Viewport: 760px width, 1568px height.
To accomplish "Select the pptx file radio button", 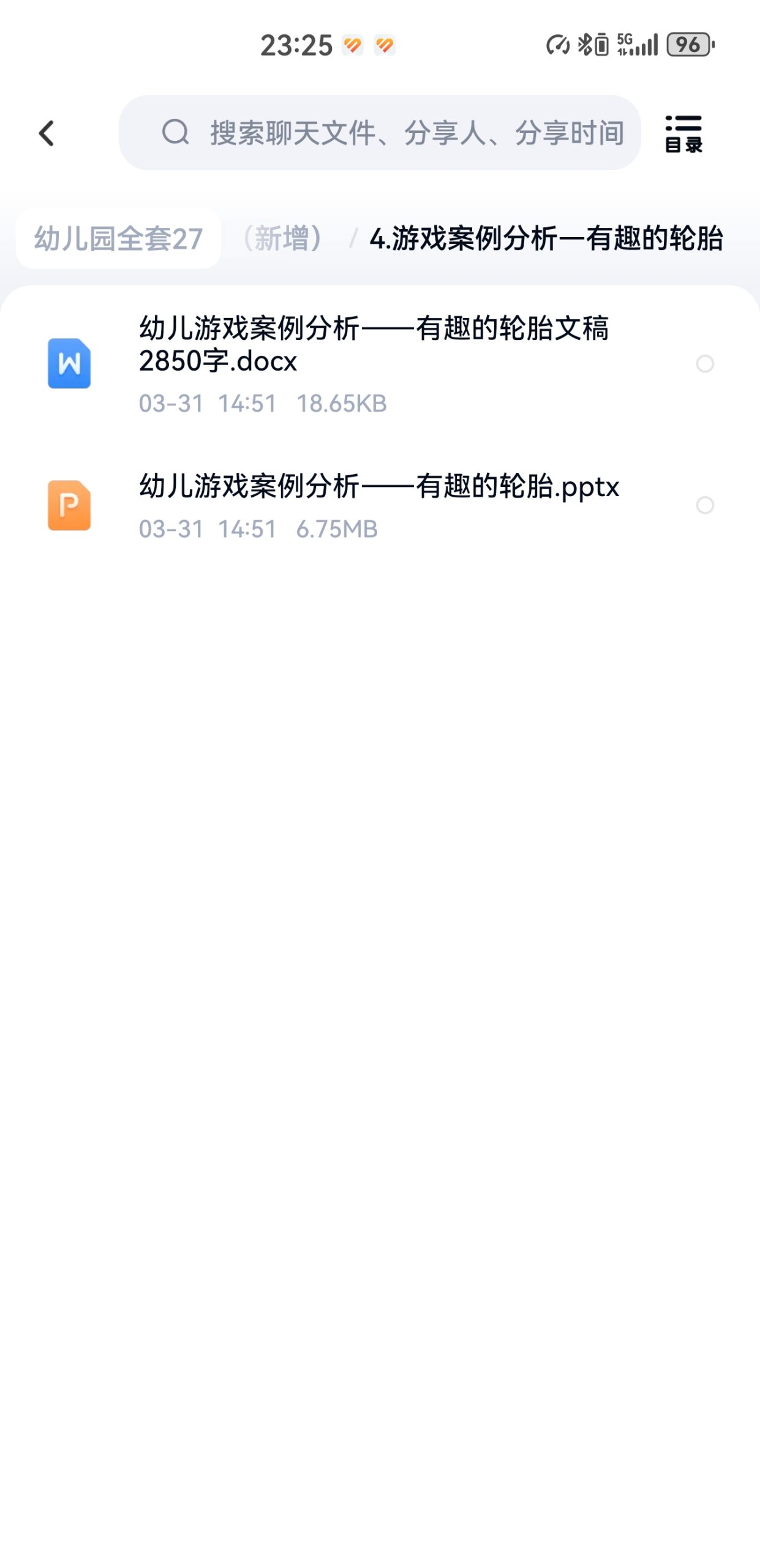I will tap(705, 505).
